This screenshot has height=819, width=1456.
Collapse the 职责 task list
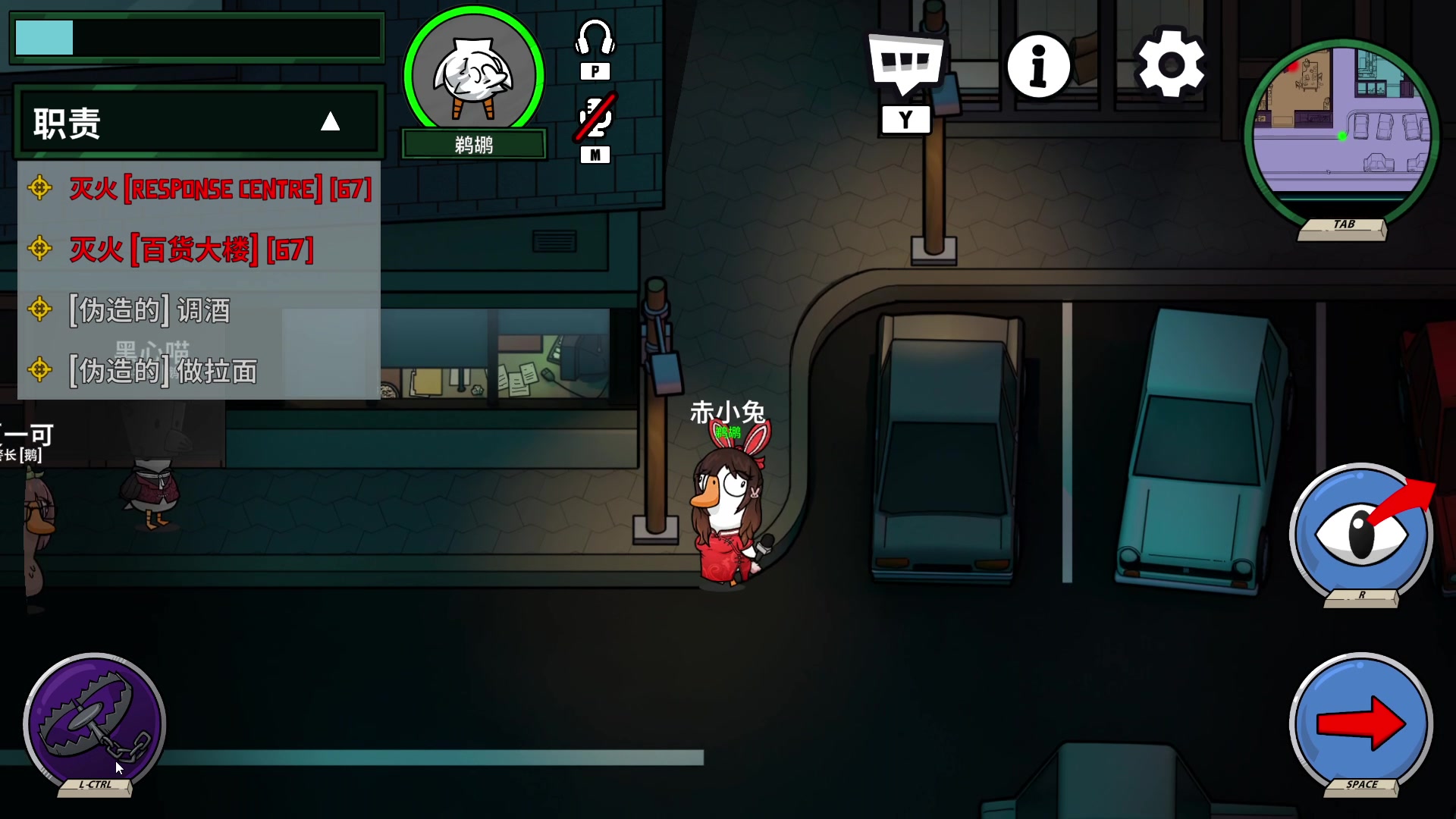(x=330, y=122)
